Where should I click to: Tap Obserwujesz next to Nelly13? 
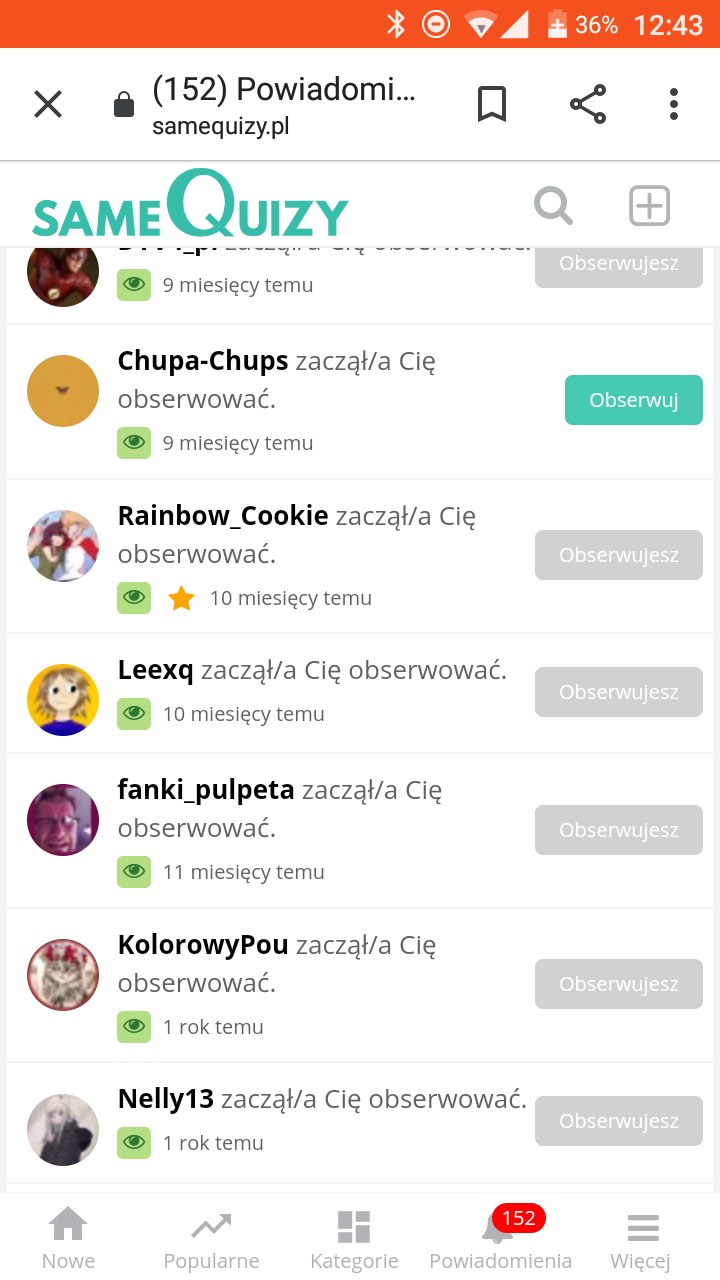(618, 1121)
